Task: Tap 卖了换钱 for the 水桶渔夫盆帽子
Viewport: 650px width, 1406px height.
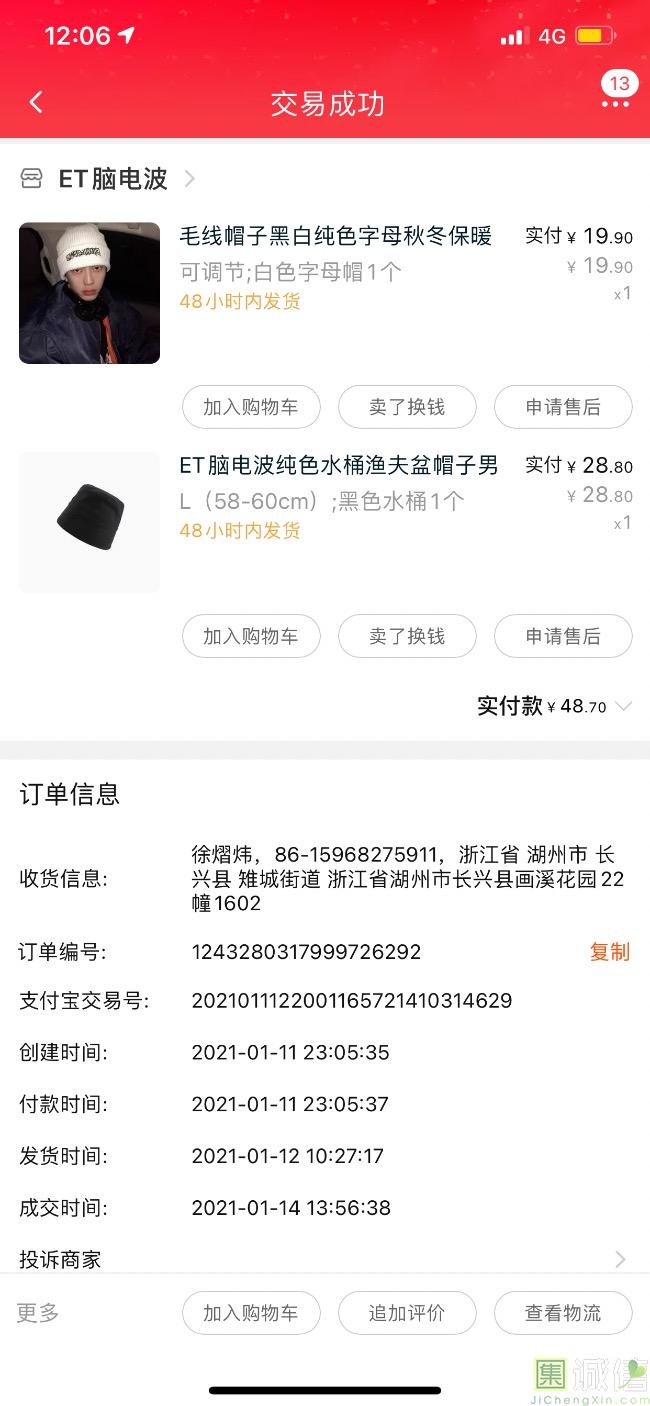Action: pos(407,636)
